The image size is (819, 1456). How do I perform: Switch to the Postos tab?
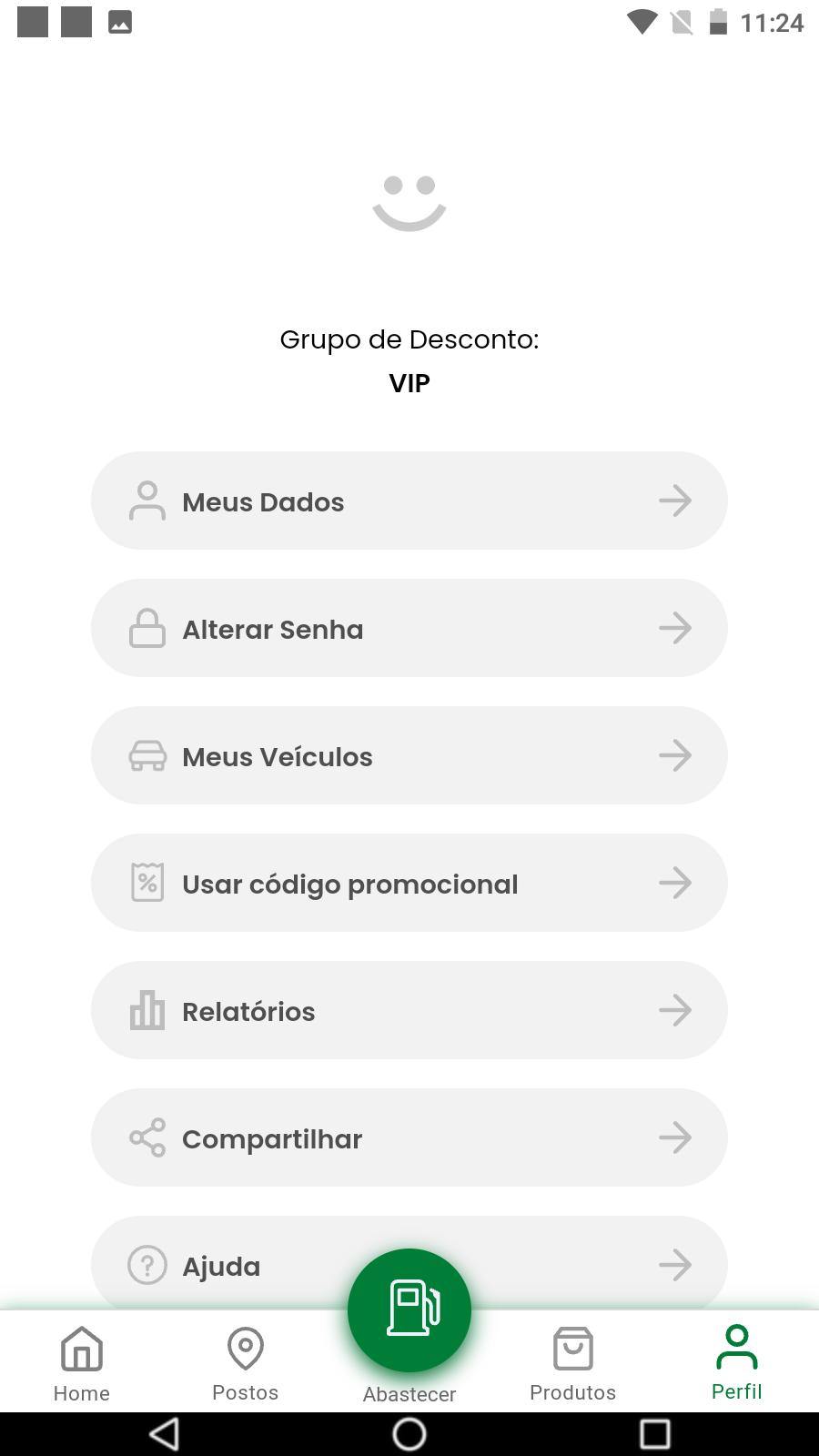(246, 1363)
